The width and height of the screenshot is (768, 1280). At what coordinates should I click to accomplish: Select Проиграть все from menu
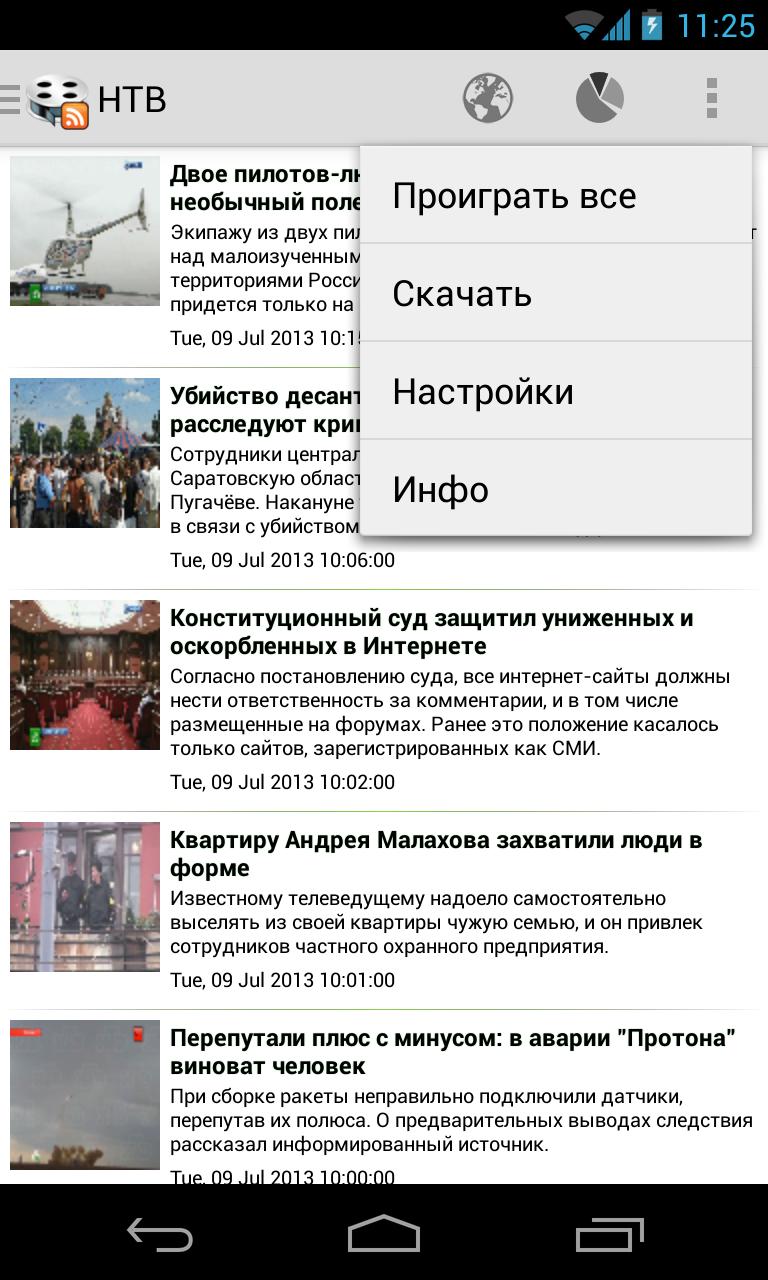pyautogui.click(x=555, y=196)
